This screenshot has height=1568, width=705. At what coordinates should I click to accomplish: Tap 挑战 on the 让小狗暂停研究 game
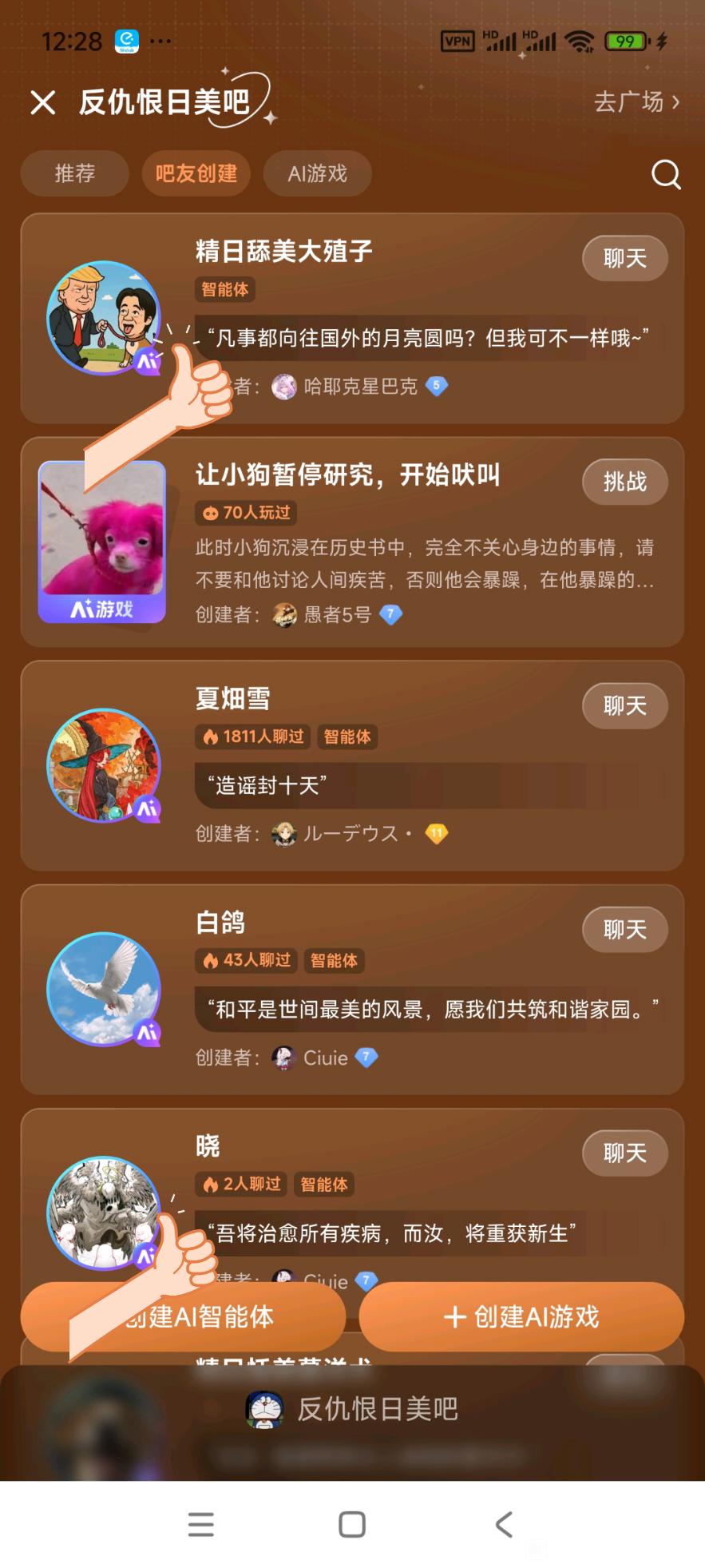tap(624, 482)
